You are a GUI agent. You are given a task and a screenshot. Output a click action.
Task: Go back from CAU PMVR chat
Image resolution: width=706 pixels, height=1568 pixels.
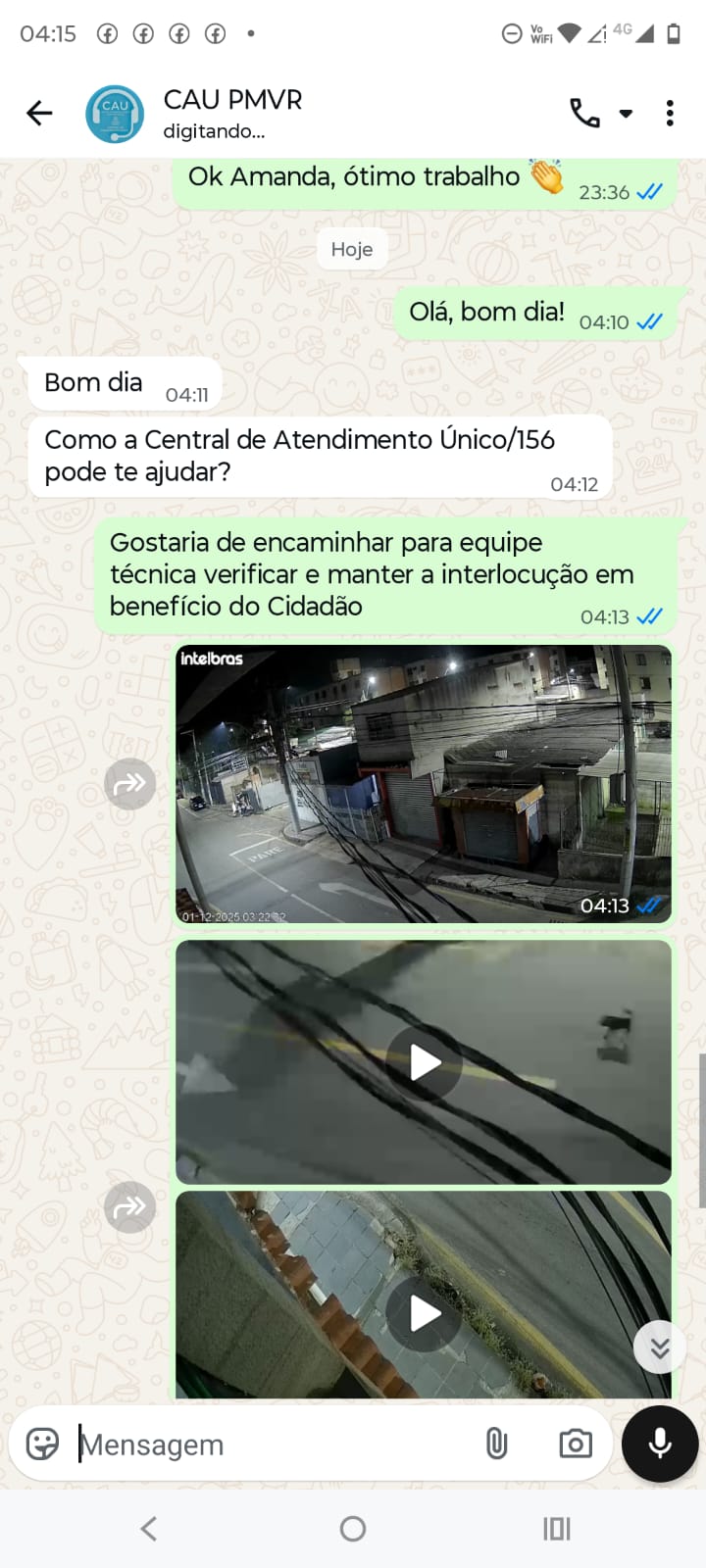click(39, 114)
